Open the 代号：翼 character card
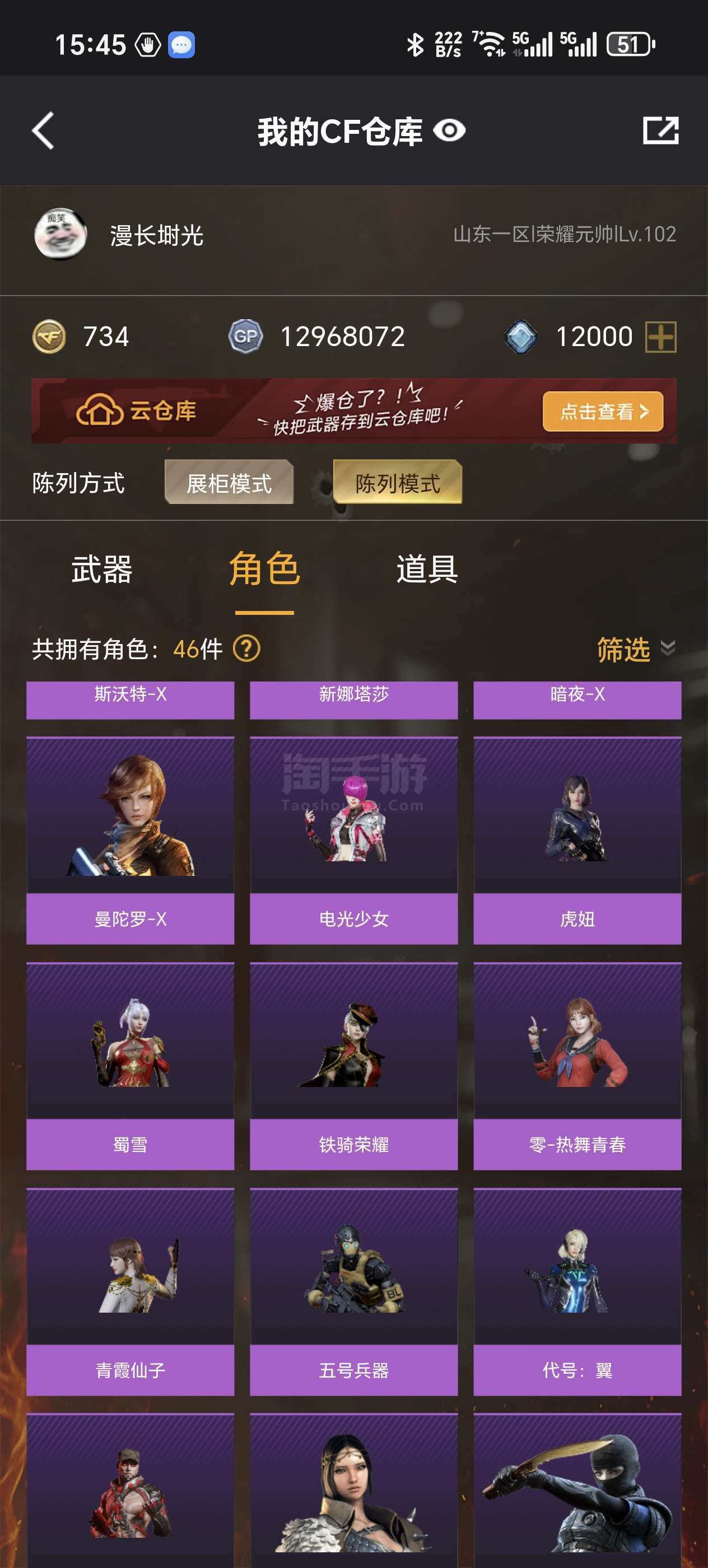 pyautogui.click(x=577, y=1292)
